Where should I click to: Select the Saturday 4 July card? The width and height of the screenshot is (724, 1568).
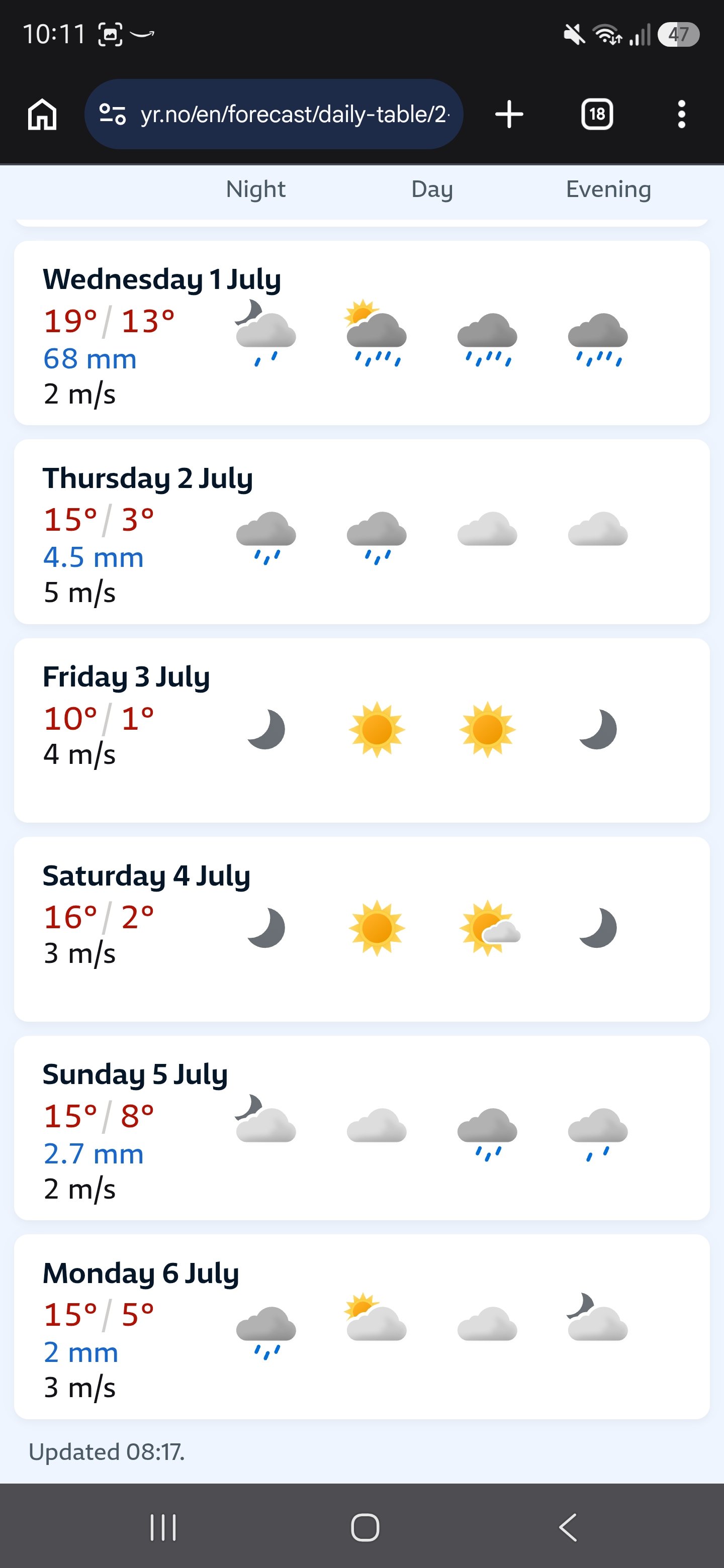[x=361, y=929]
